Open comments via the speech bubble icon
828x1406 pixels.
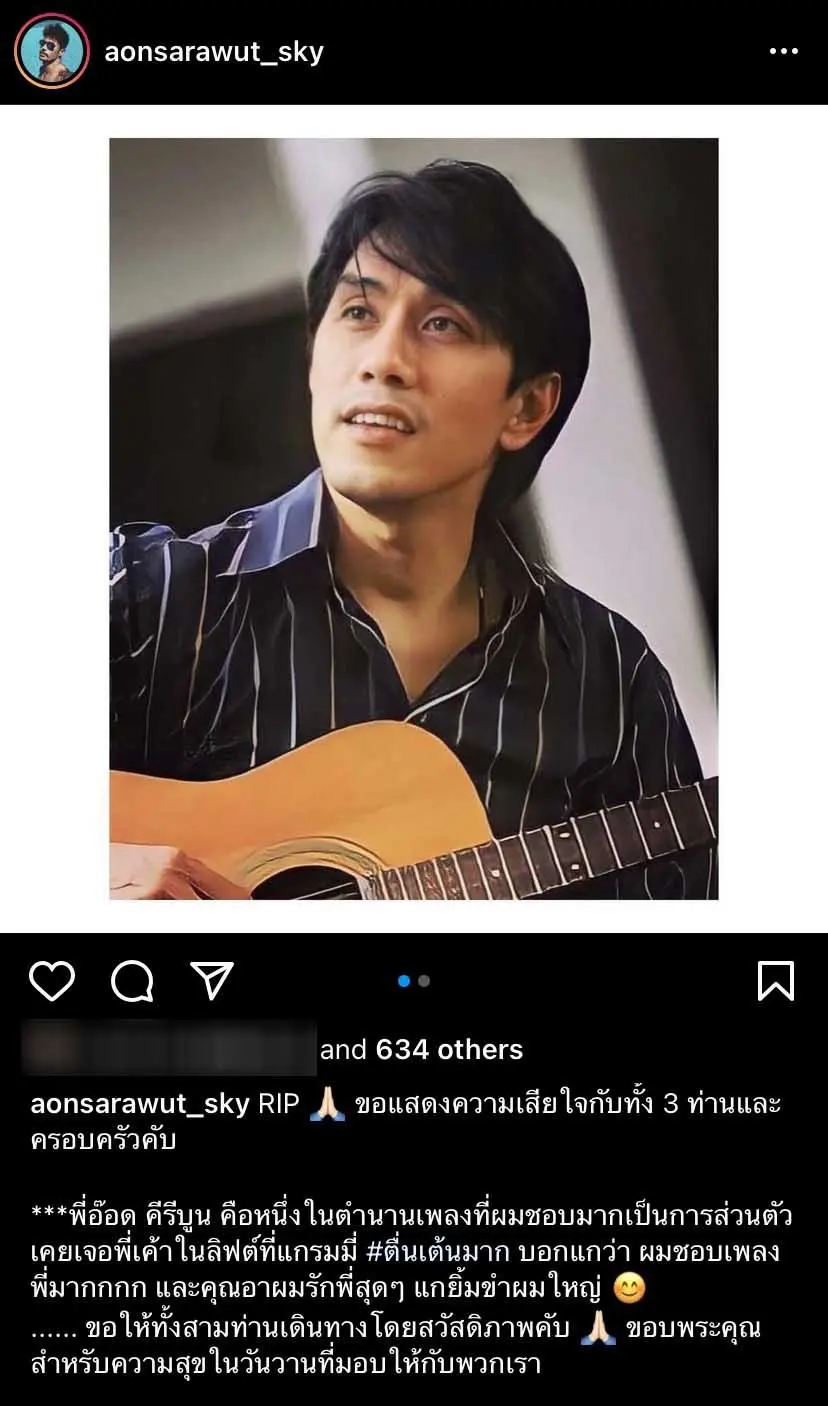tap(132, 982)
